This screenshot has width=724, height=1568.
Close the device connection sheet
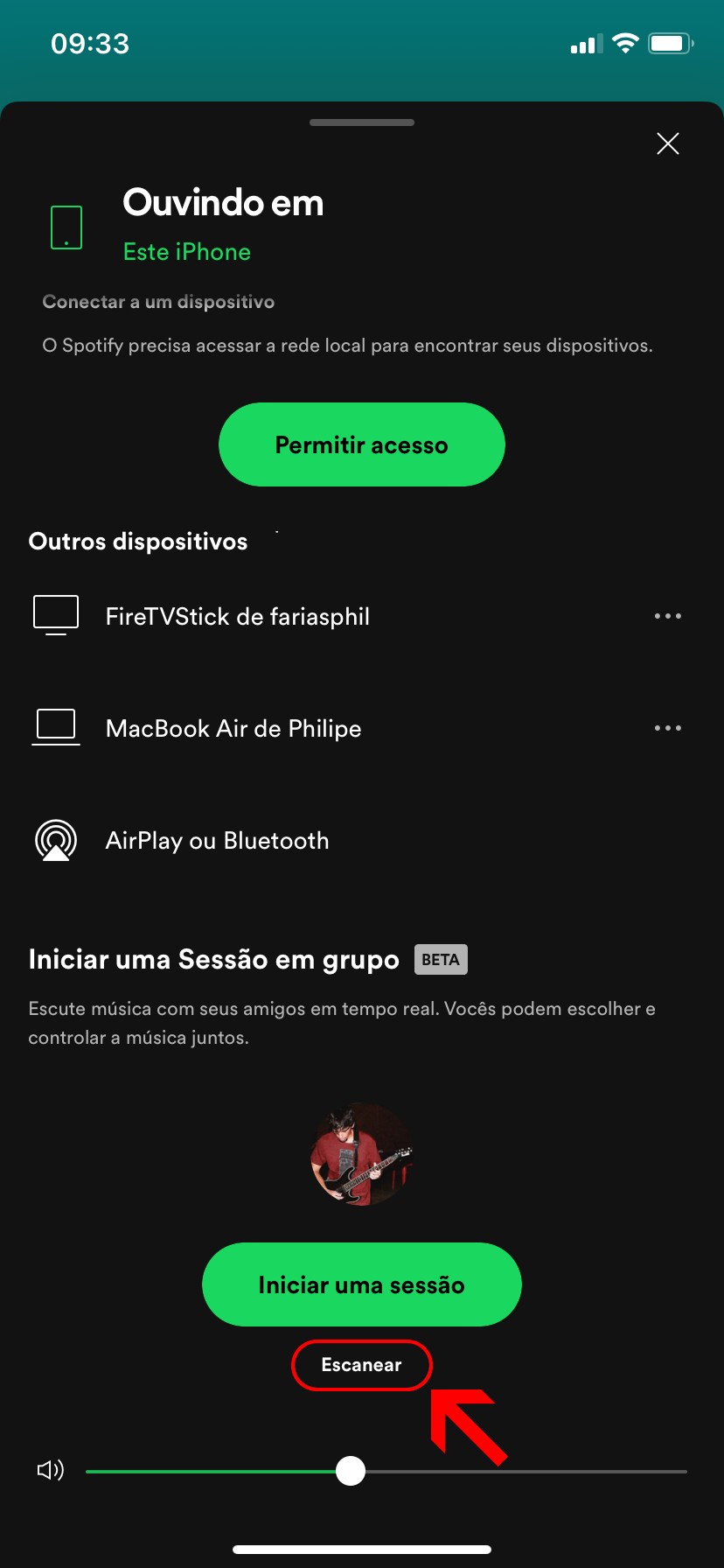668,143
